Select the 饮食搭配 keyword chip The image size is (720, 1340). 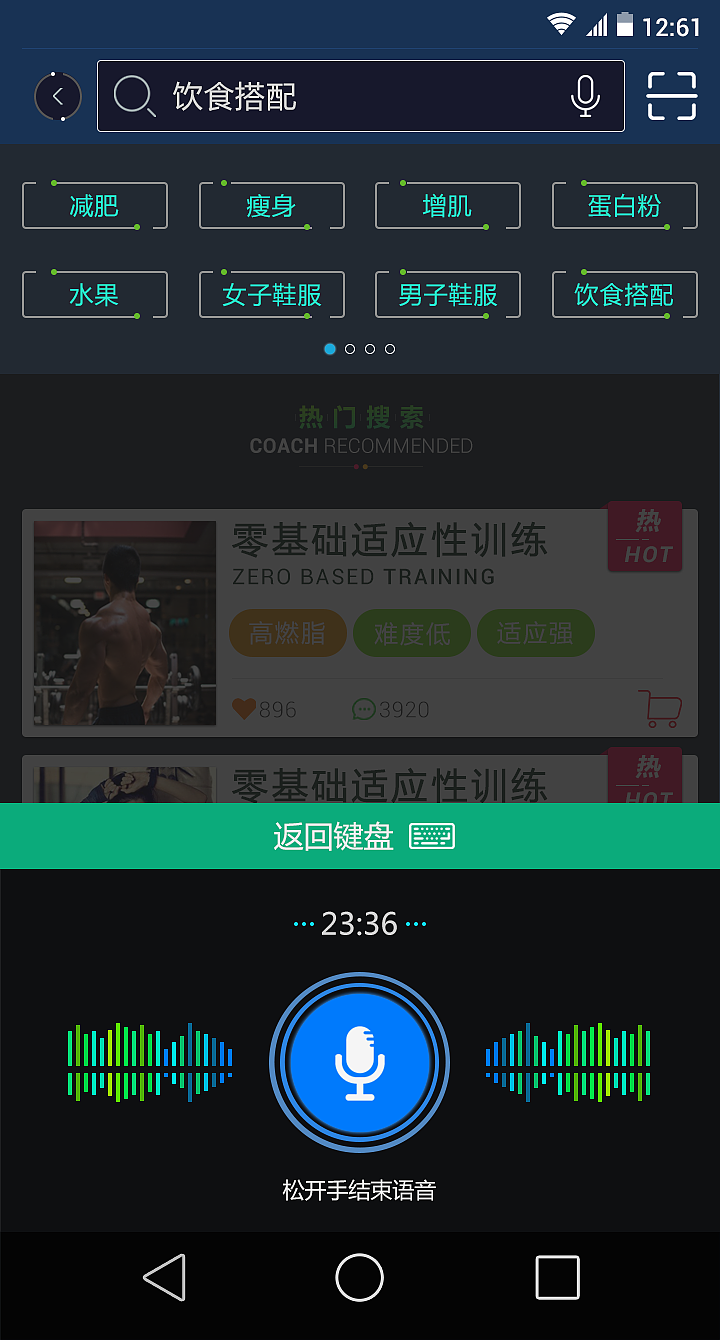624,295
